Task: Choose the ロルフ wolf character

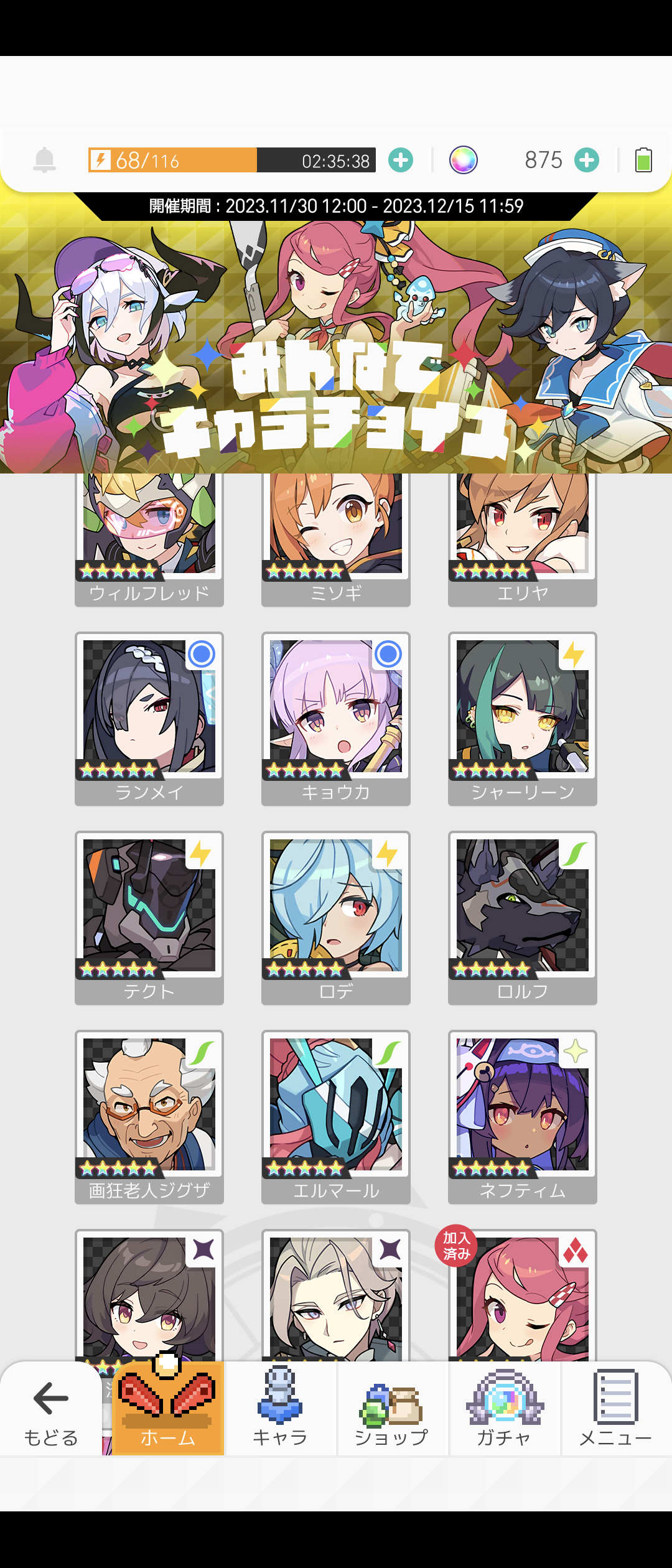Action: [523, 917]
